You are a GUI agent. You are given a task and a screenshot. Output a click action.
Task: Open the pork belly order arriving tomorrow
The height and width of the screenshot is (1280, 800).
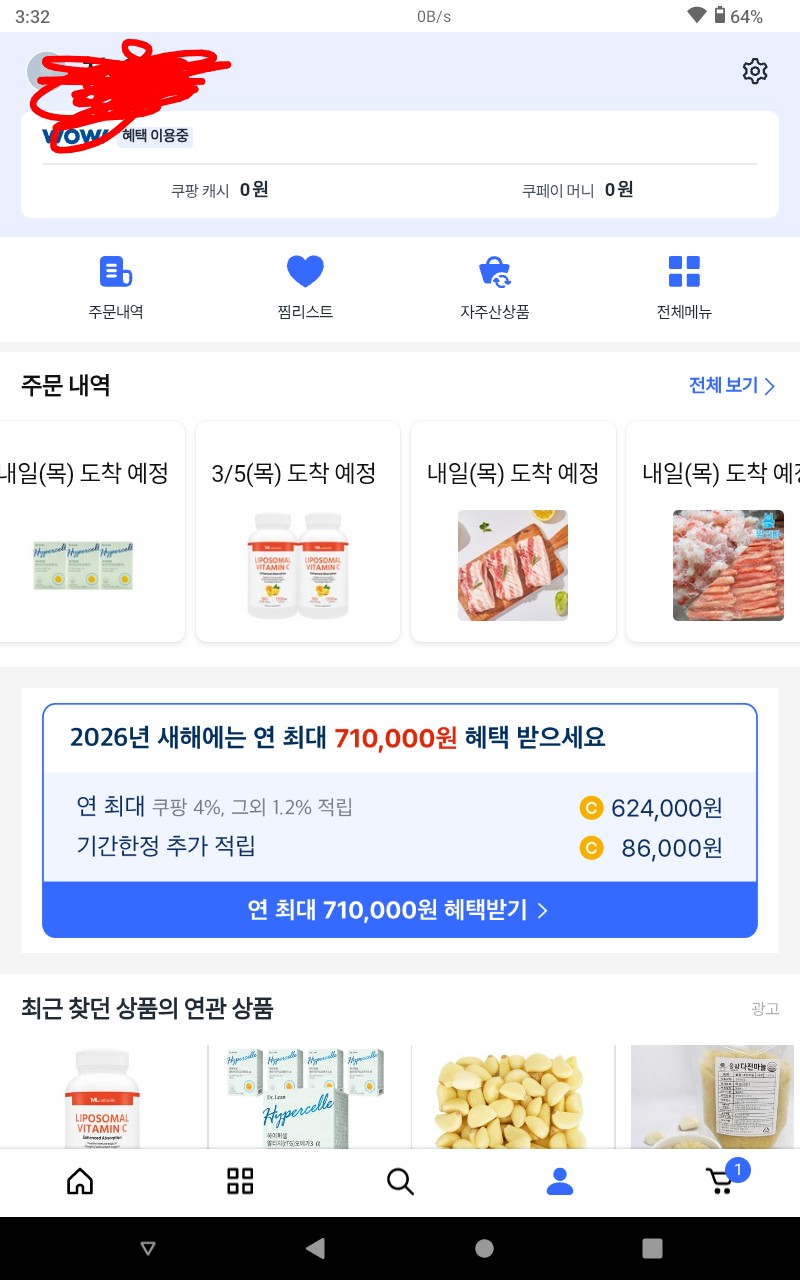pyautogui.click(x=513, y=532)
